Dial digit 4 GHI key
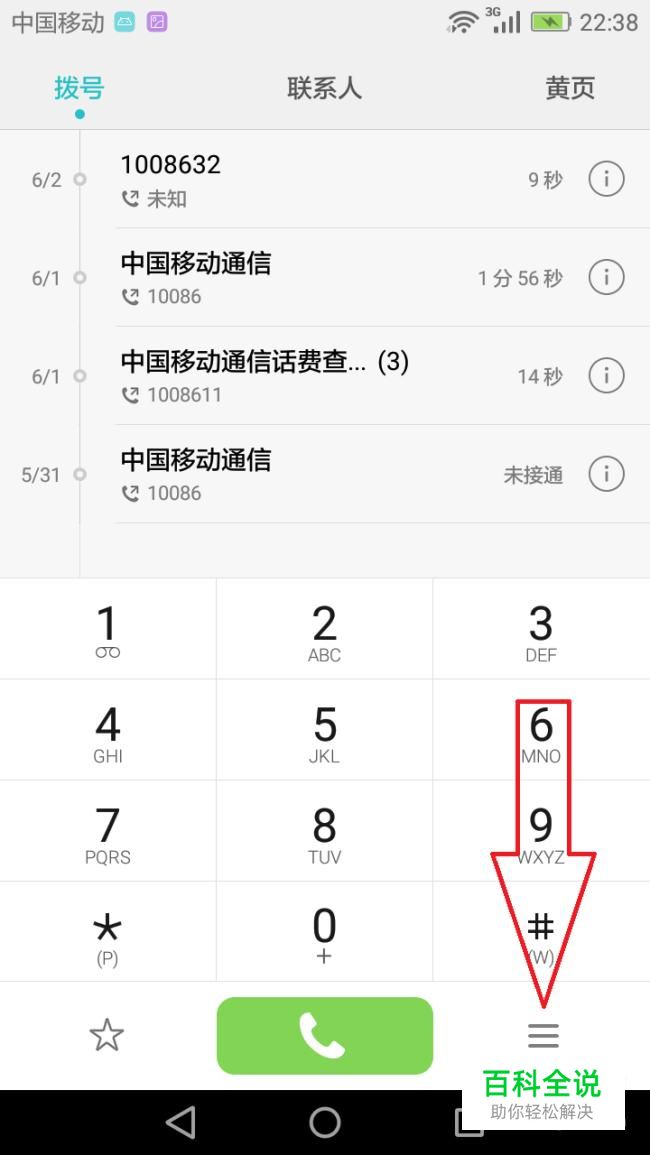The image size is (650, 1155). (108, 730)
